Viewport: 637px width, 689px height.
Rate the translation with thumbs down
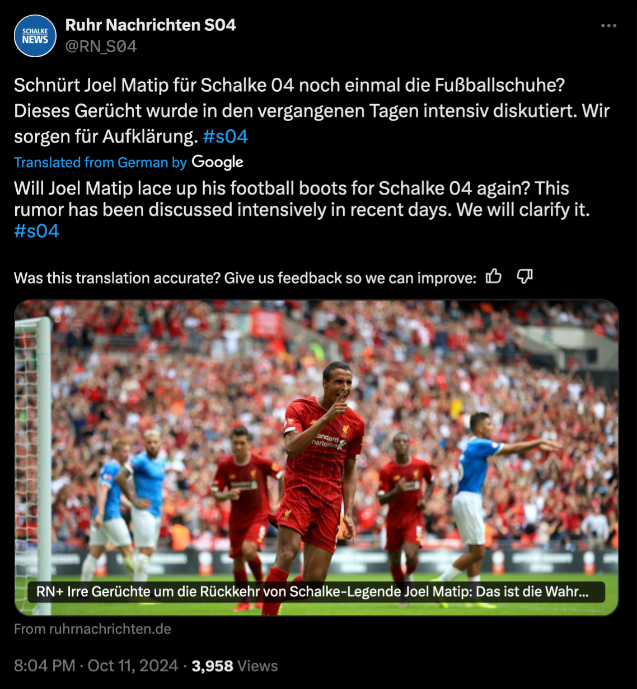tap(525, 277)
